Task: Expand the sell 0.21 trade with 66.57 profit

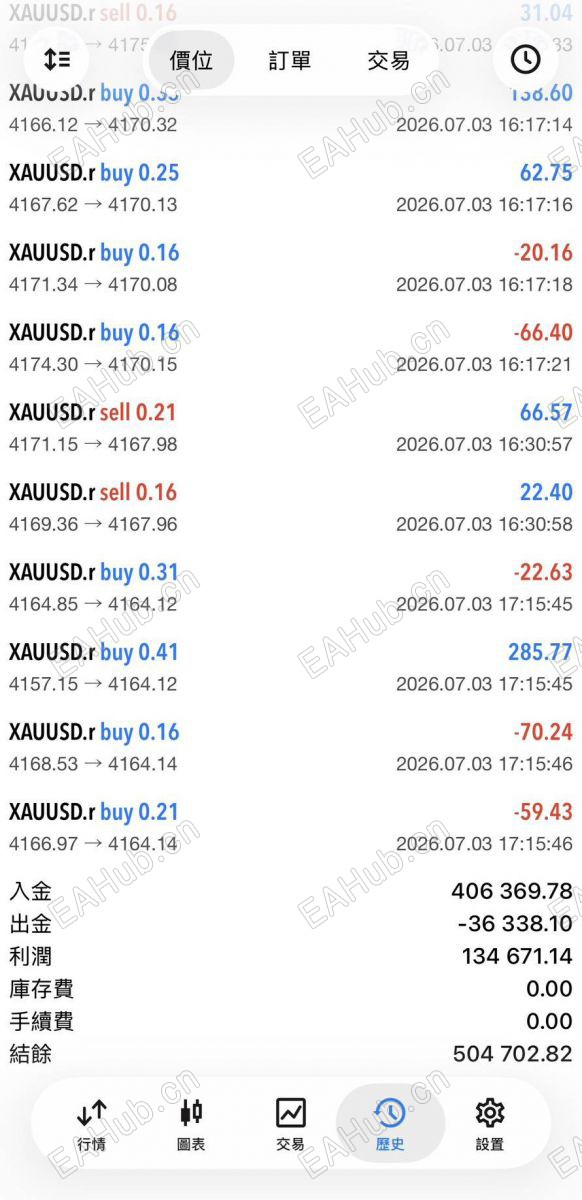Action: point(291,428)
